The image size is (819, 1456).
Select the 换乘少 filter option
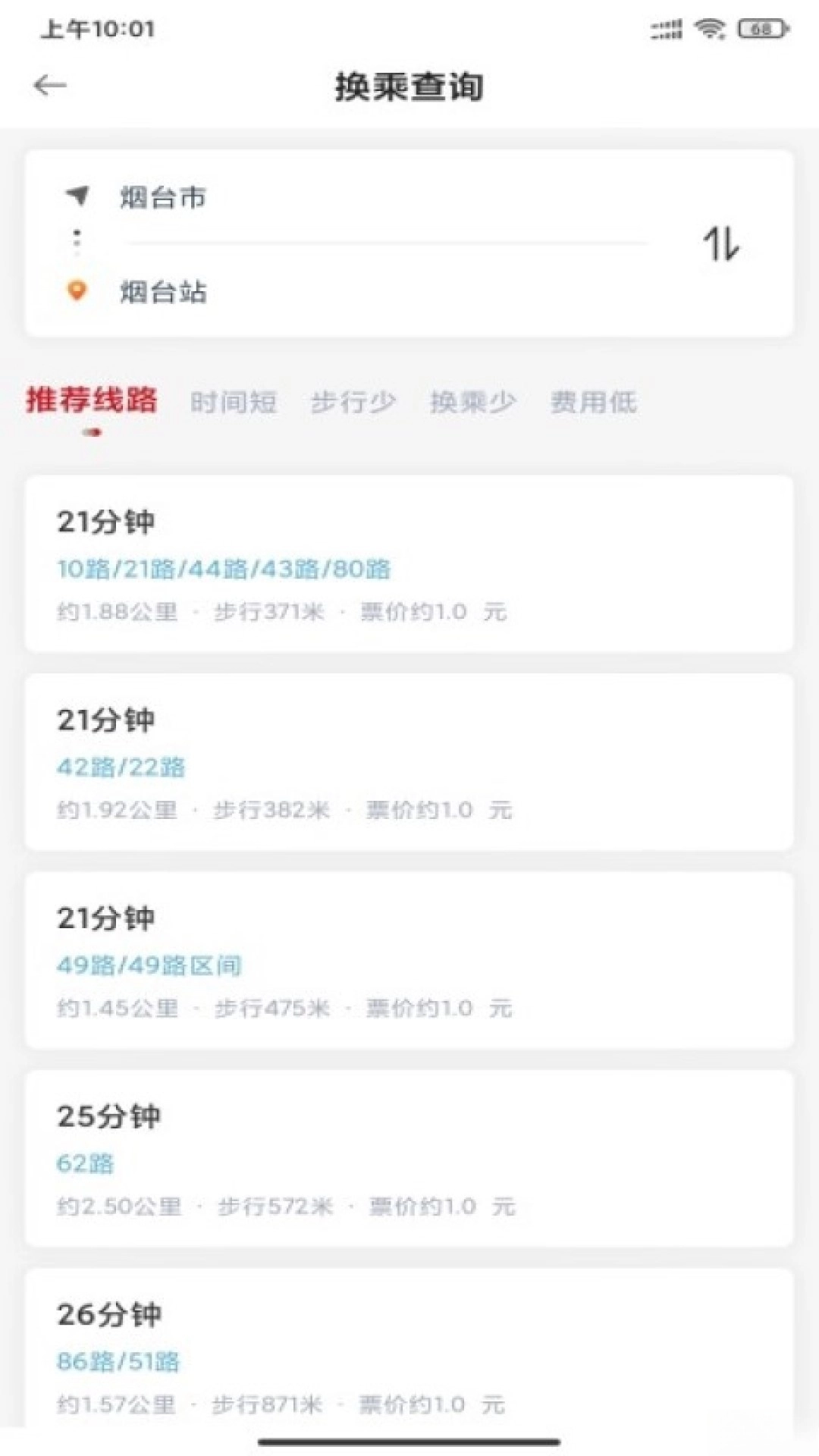(473, 403)
